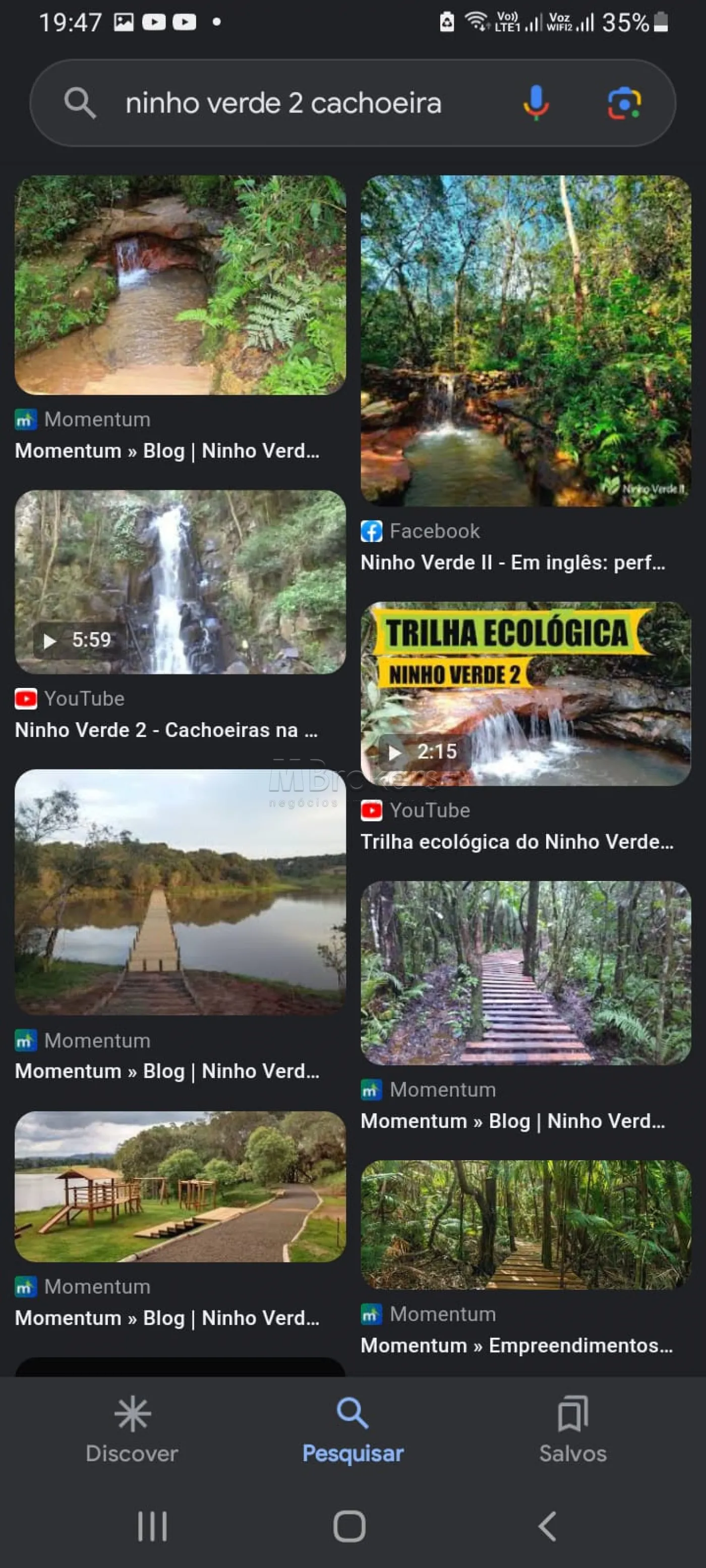Open the Momentum Empreendimentos forest boardwalk image

click(525, 1224)
